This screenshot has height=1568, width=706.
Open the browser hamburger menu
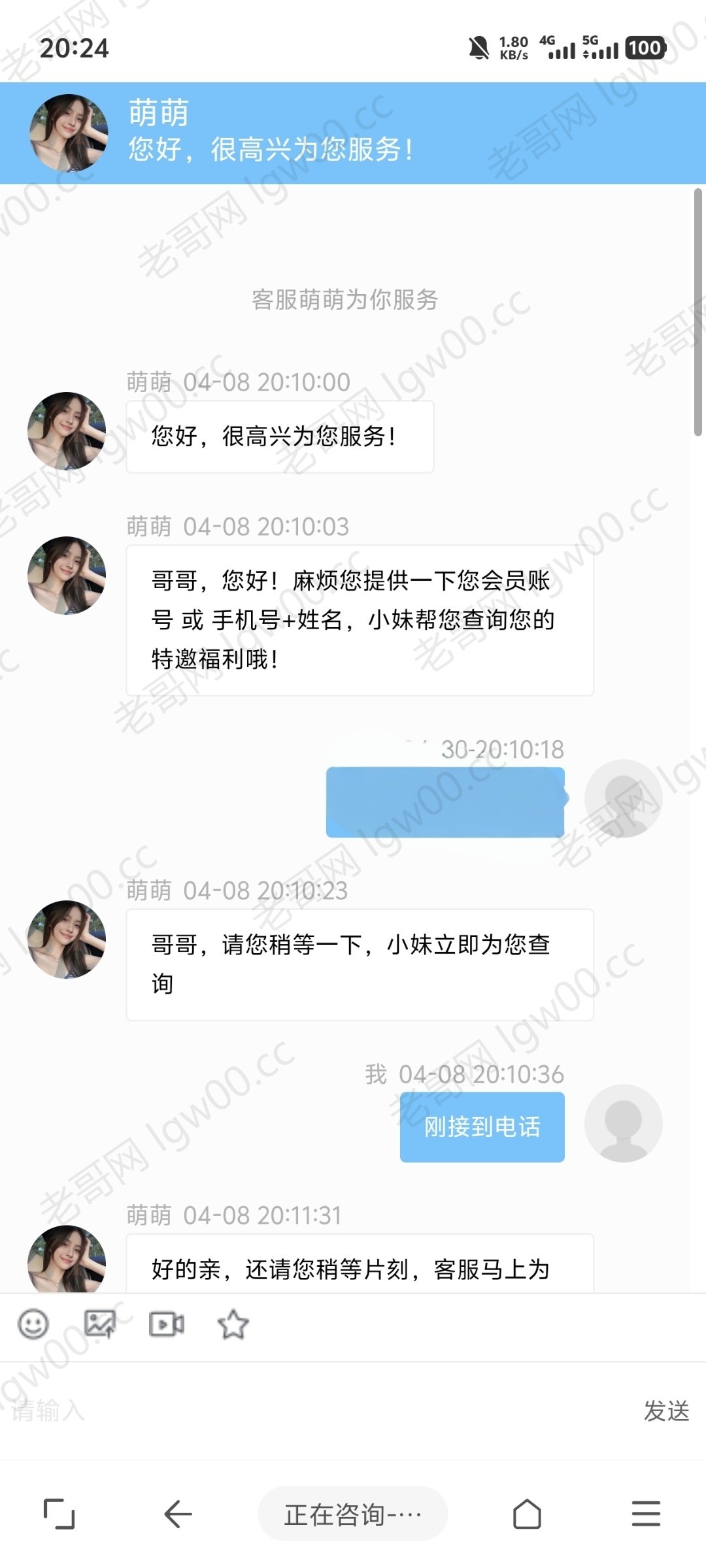[646, 1514]
